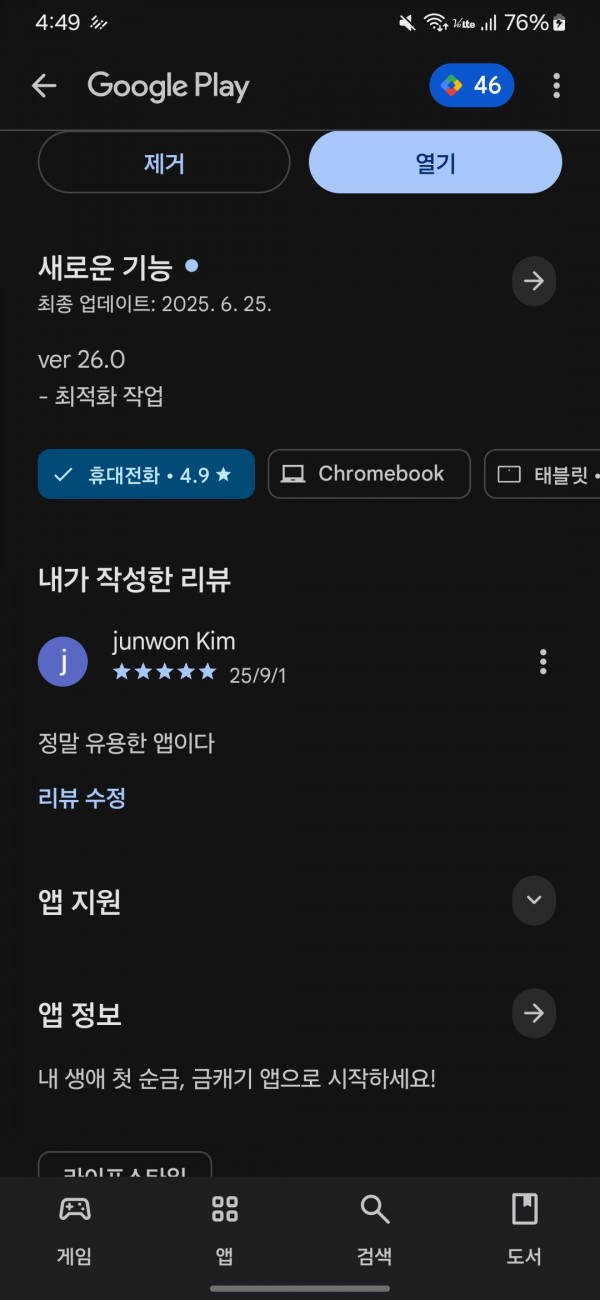Switch to the 앱 tab
The width and height of the screenshot is (600, 1300).
point(225,1229)
